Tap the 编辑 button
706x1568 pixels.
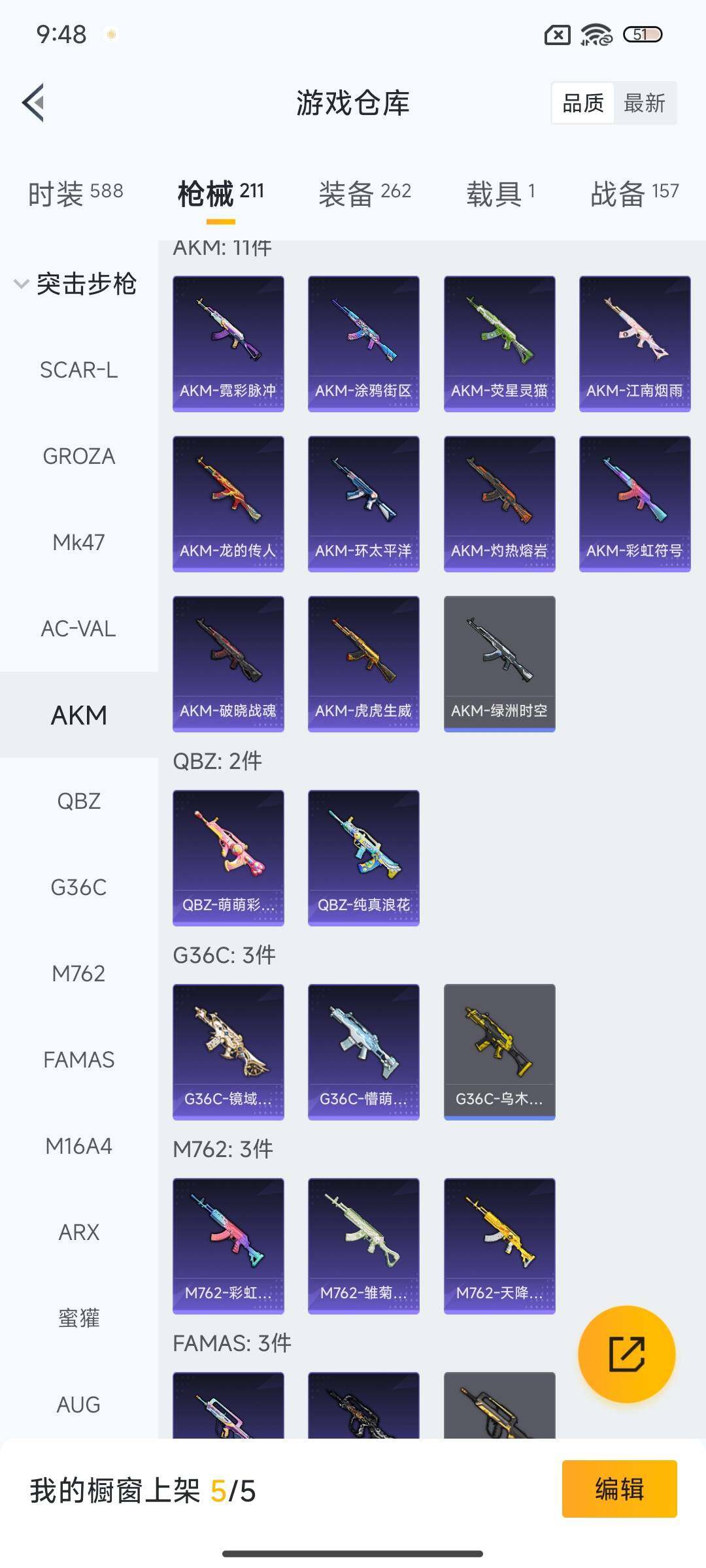point(619,1489)
